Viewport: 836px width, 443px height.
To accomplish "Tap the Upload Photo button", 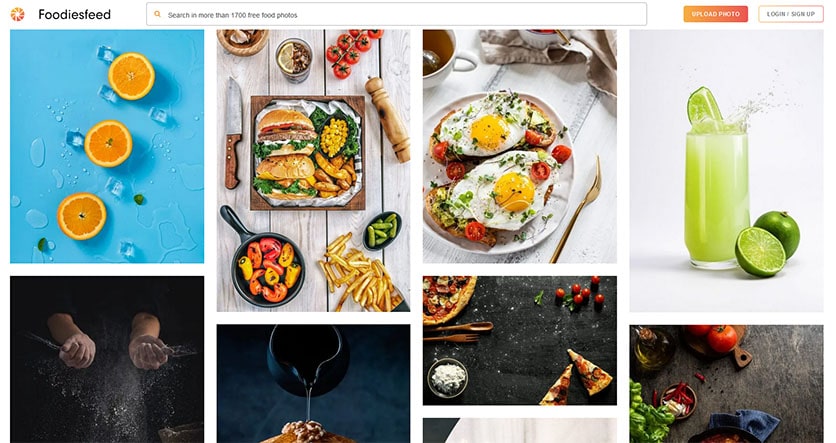I will pos(715,14).
